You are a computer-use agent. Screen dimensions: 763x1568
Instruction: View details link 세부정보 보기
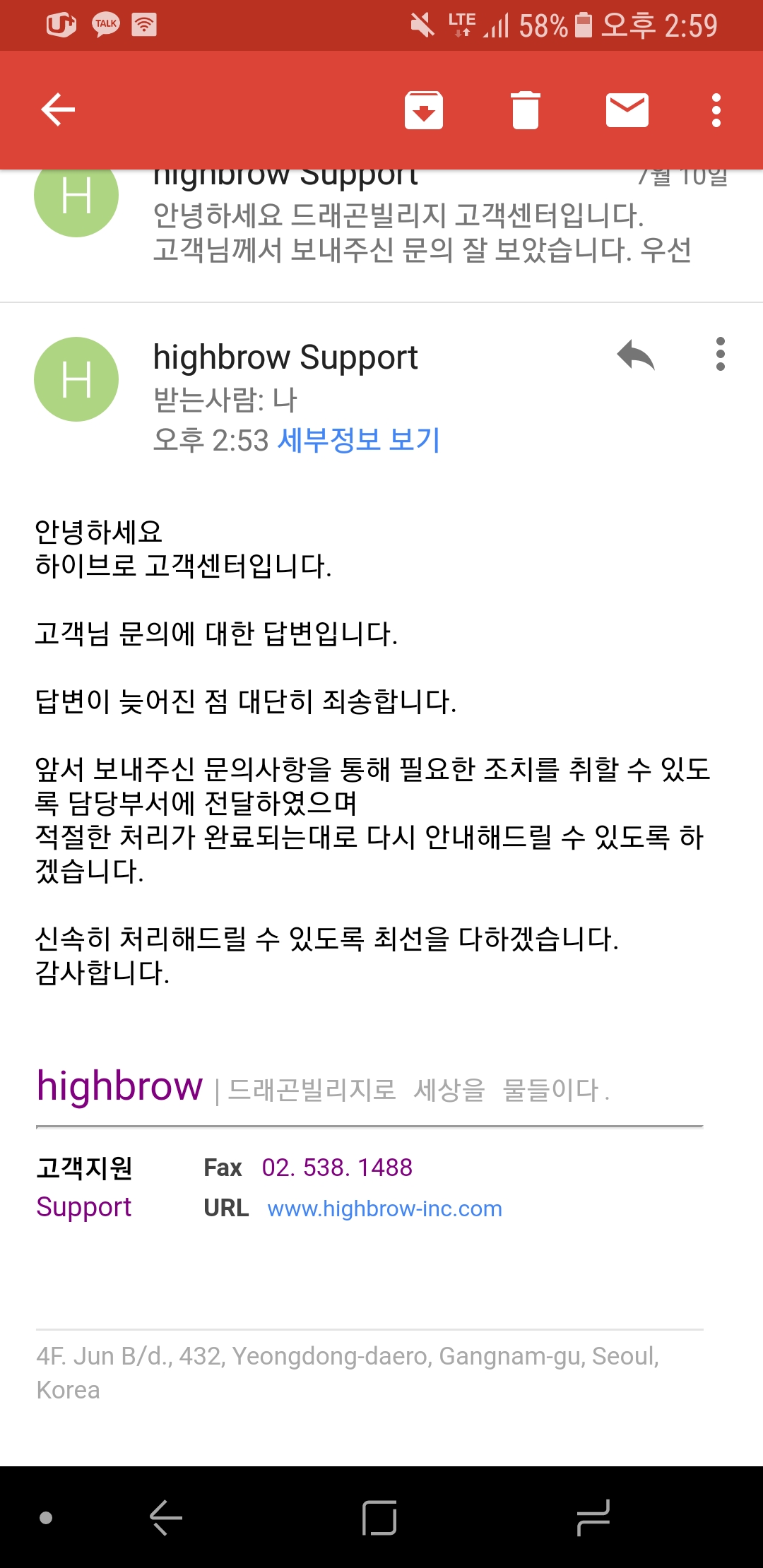click(x=359, y=440)
